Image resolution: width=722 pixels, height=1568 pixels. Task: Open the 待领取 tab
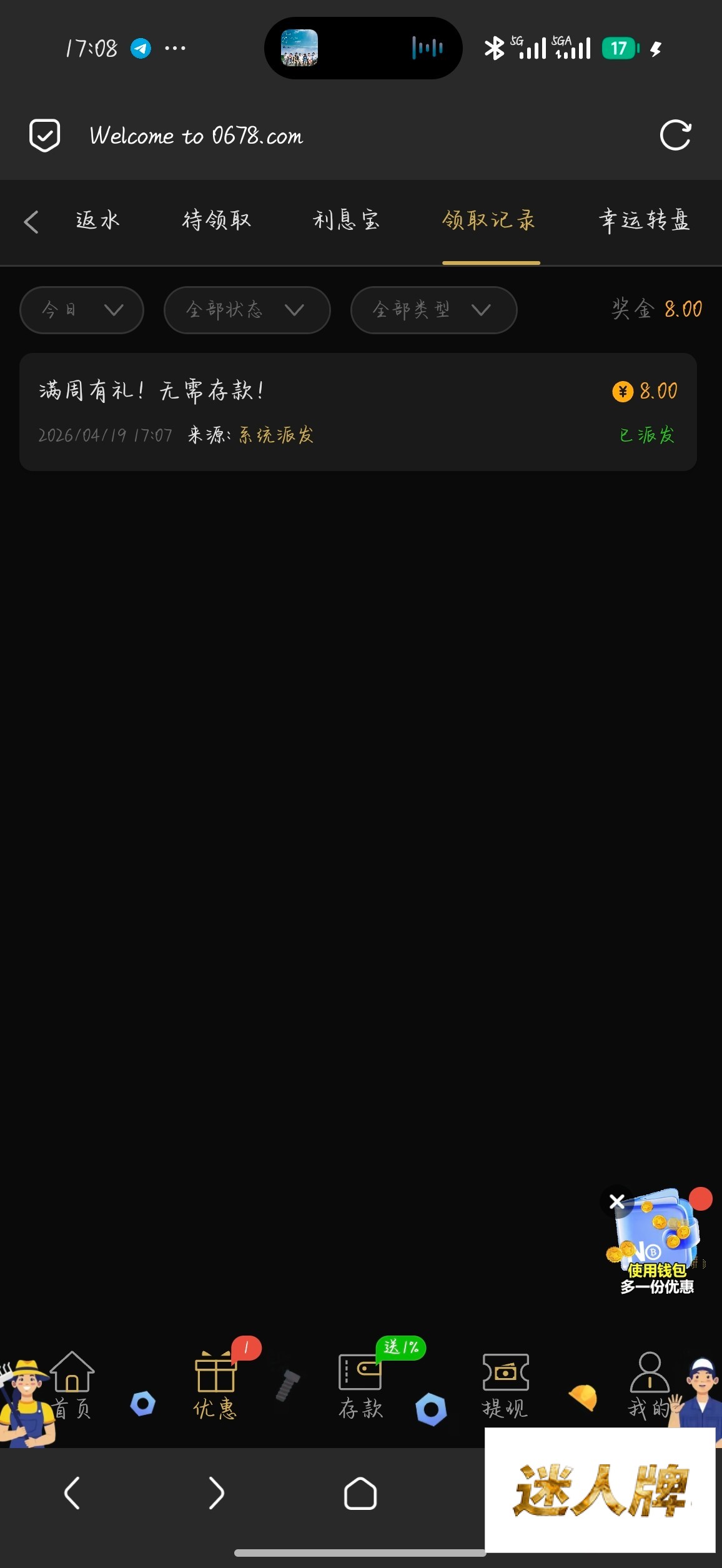tap(217, 221)
